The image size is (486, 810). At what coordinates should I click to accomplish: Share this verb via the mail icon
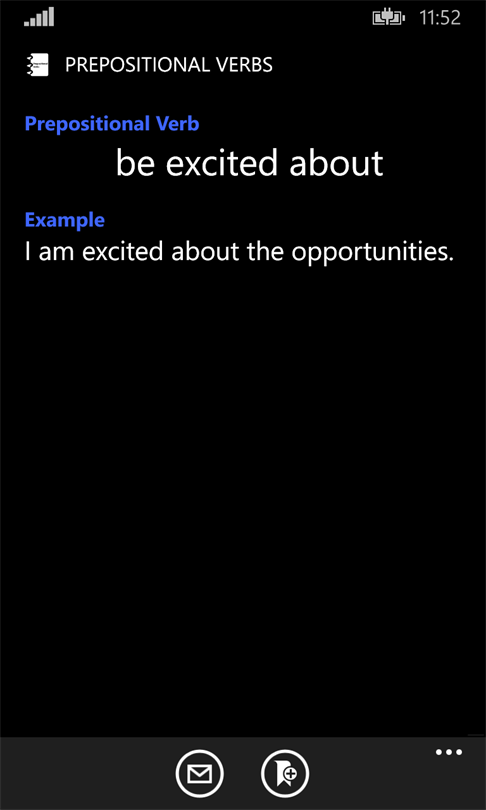pos(199,774)
